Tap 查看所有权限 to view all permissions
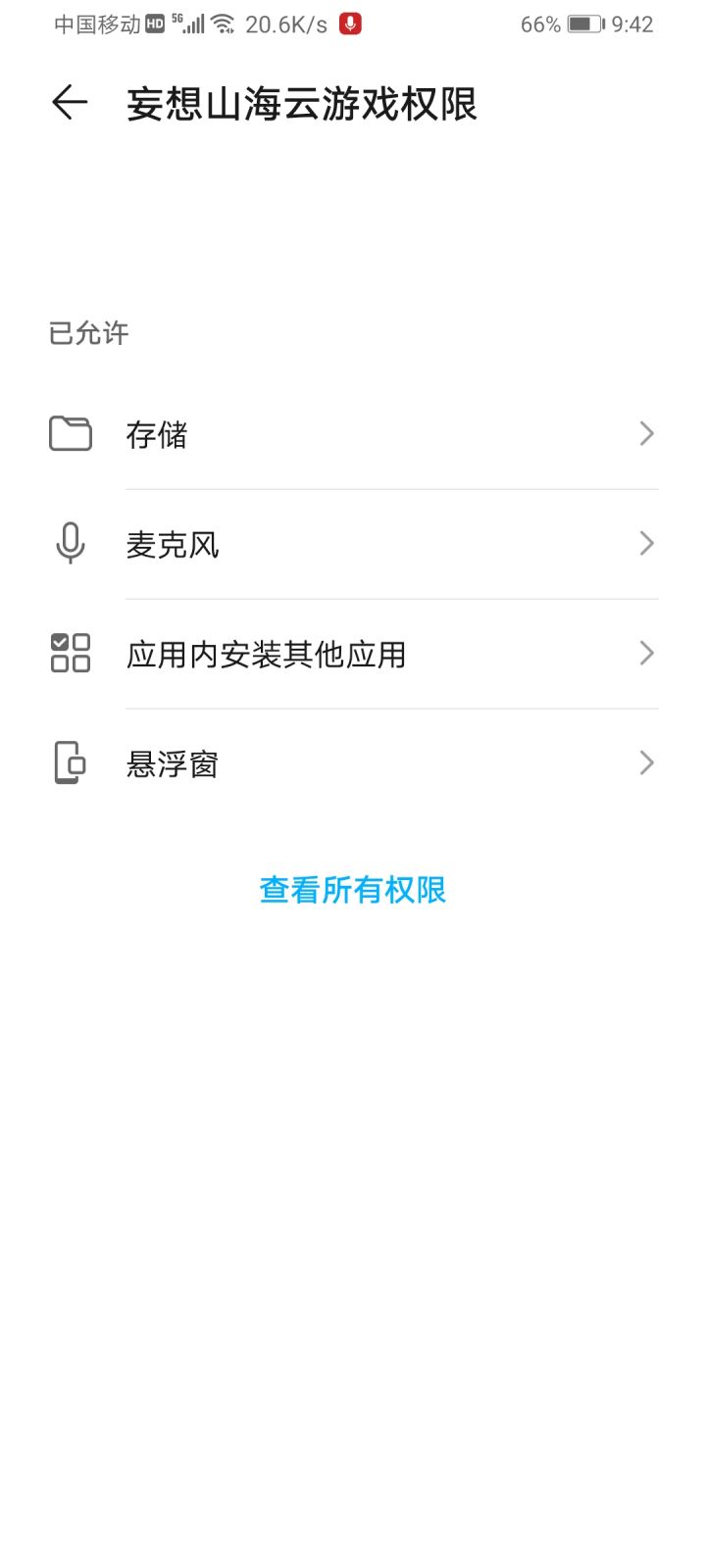Screen dimensions: 706x1568 pos(352,890)
